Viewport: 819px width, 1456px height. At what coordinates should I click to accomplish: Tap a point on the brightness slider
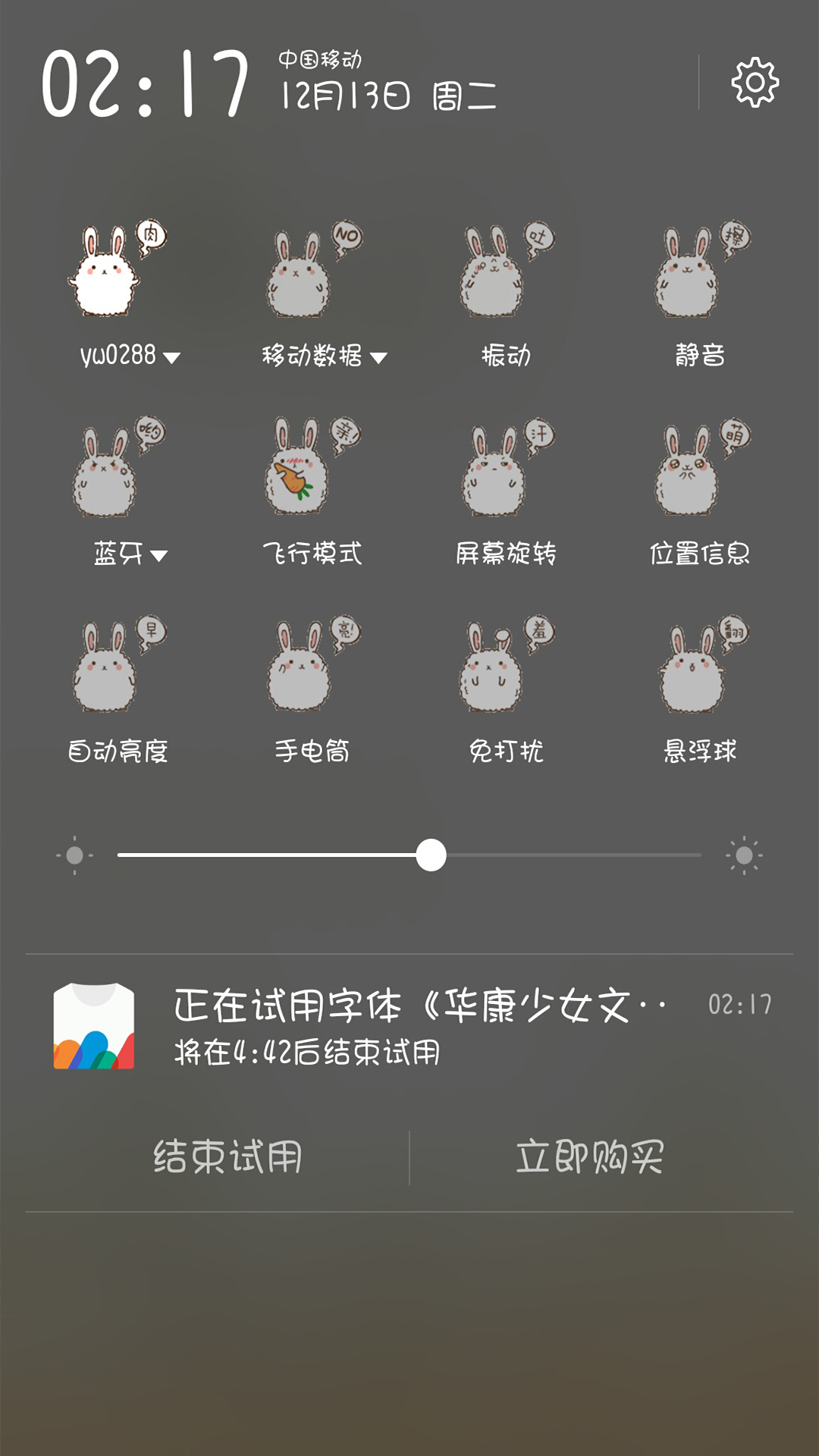pos(561,855)
